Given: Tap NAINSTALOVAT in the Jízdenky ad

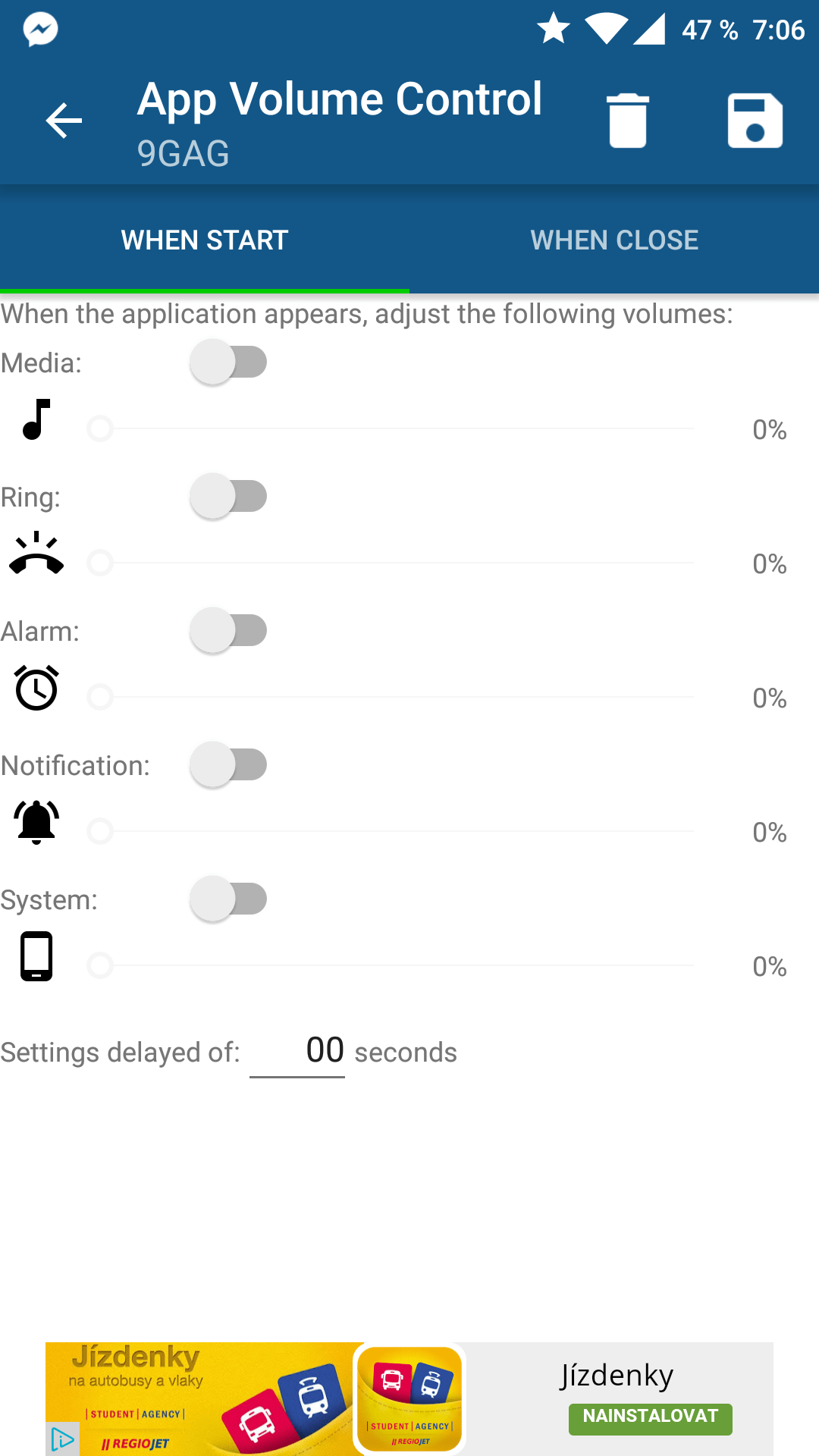Looking at the screenshot, I should click(651, 1418).
